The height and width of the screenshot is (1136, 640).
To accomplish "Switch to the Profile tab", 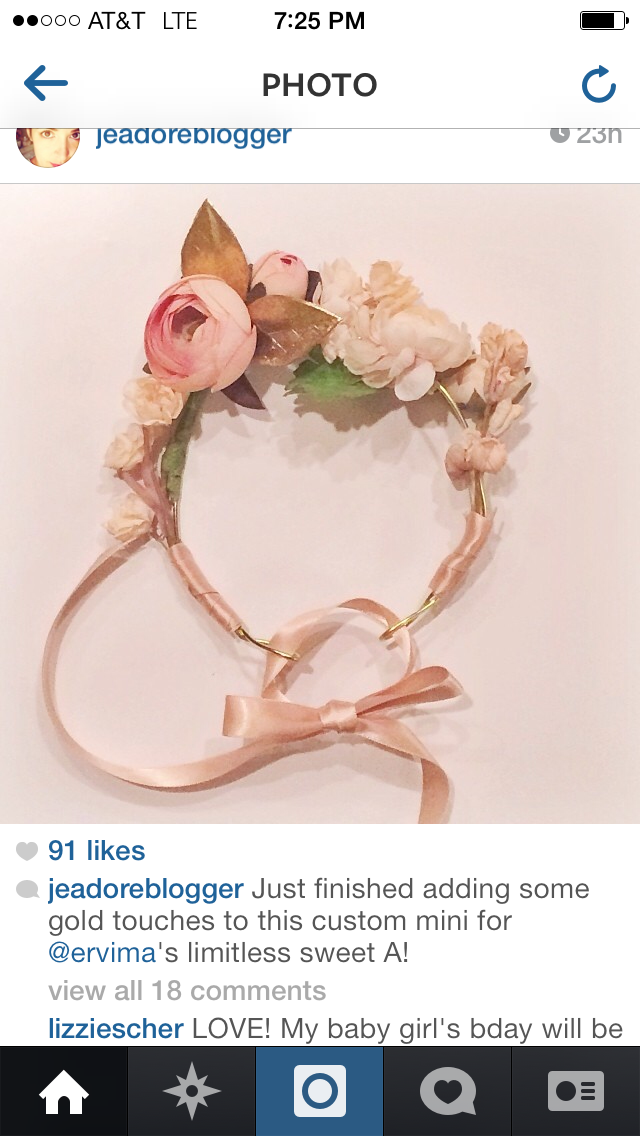I will (576, 1091).
